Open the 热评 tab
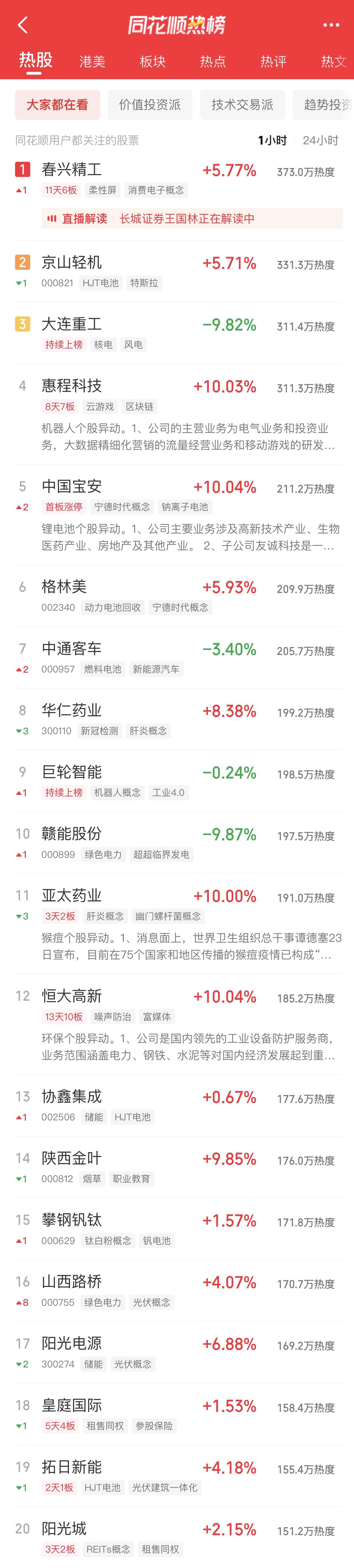Viewport: 354px width, 1568px height. [273, 61]
